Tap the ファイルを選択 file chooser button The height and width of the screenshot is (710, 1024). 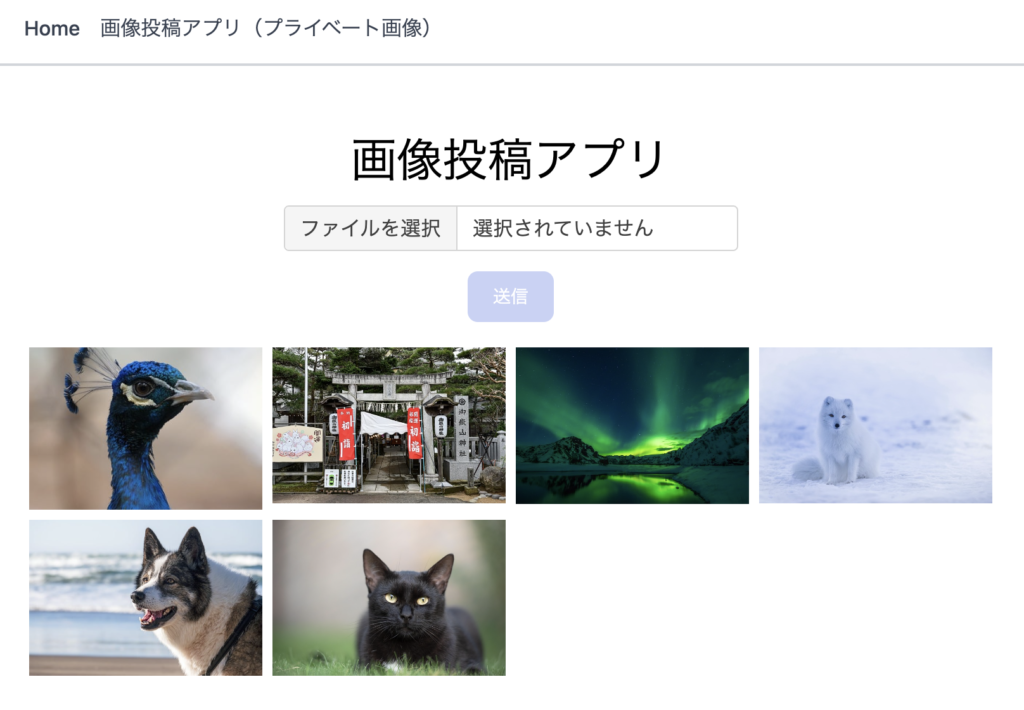[371, 228]
